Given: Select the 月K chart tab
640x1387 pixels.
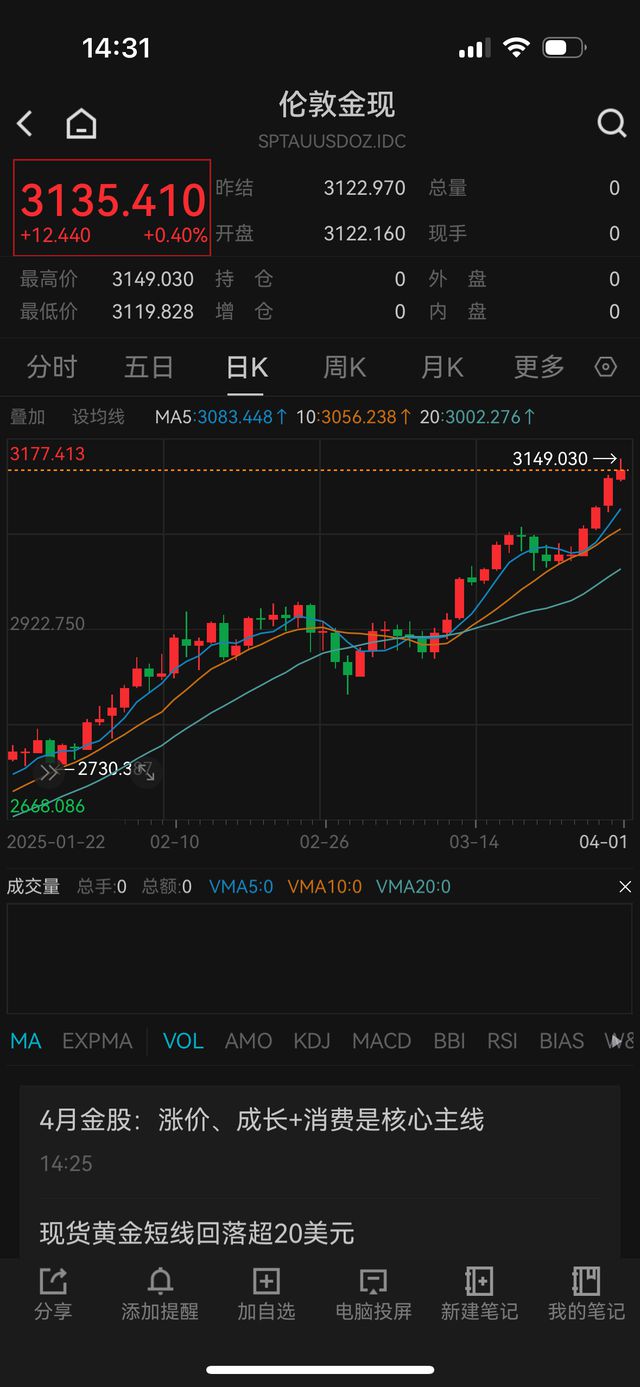Looking at the screenshot, I should [442, 367].
